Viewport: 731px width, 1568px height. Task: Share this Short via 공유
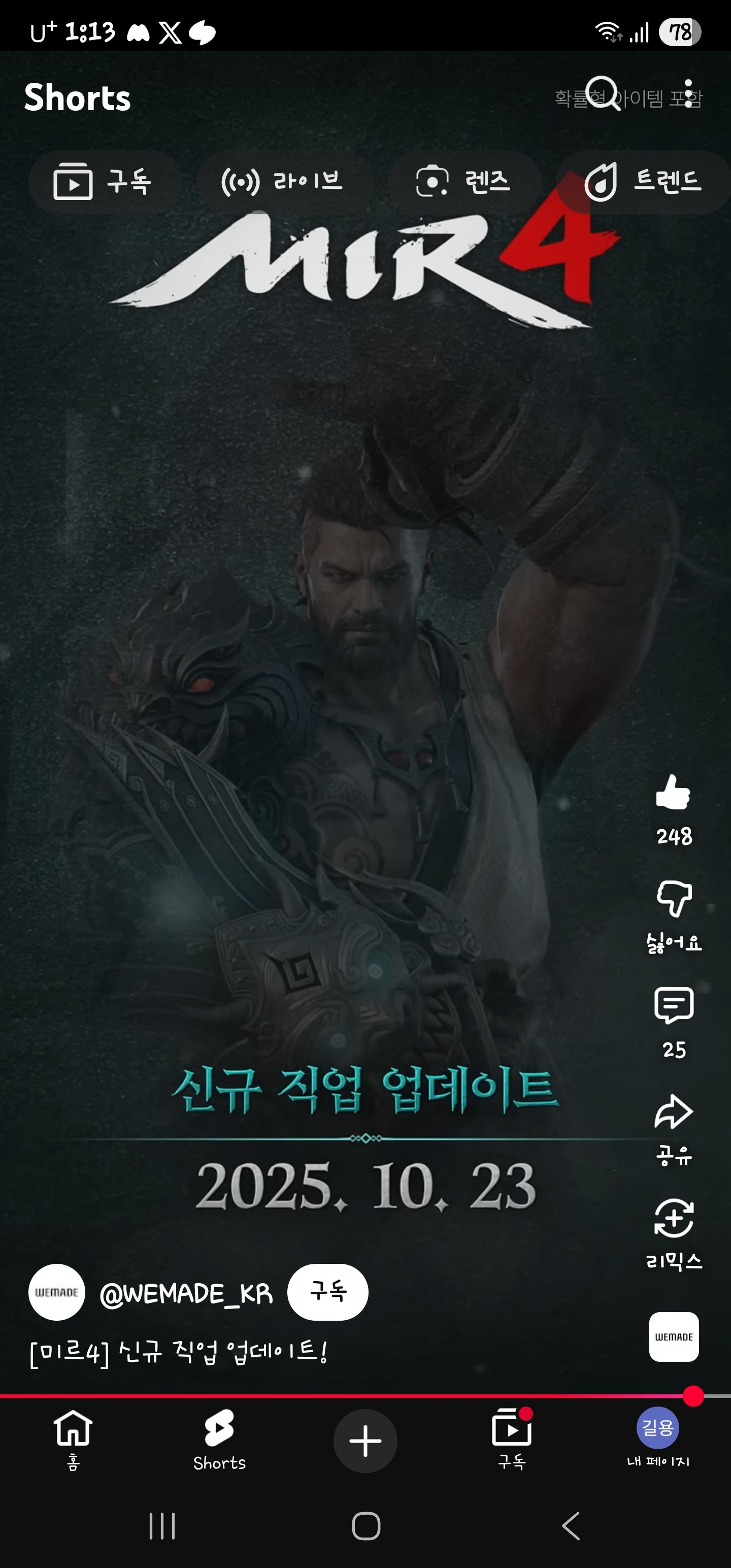[673, 1113]
